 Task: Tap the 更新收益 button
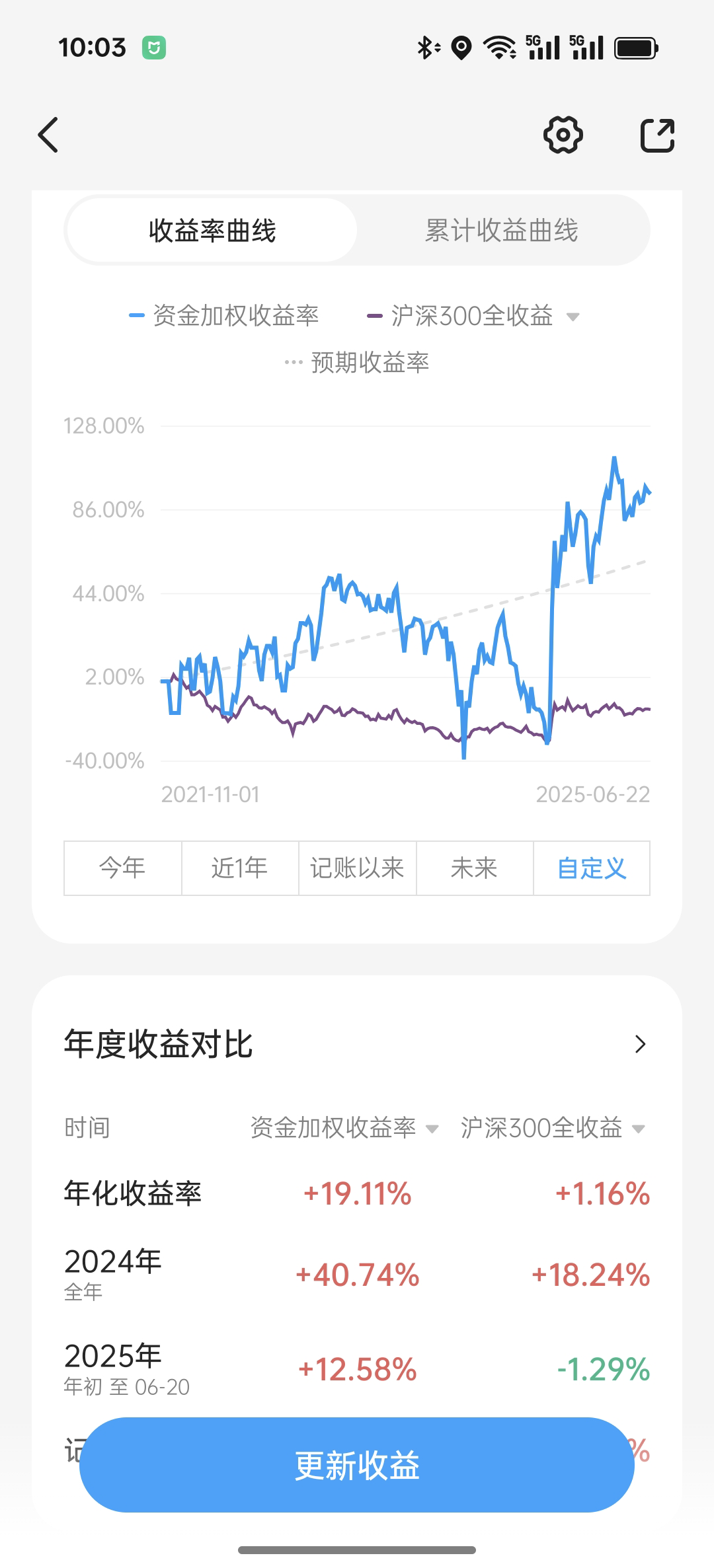(357, 1465)
